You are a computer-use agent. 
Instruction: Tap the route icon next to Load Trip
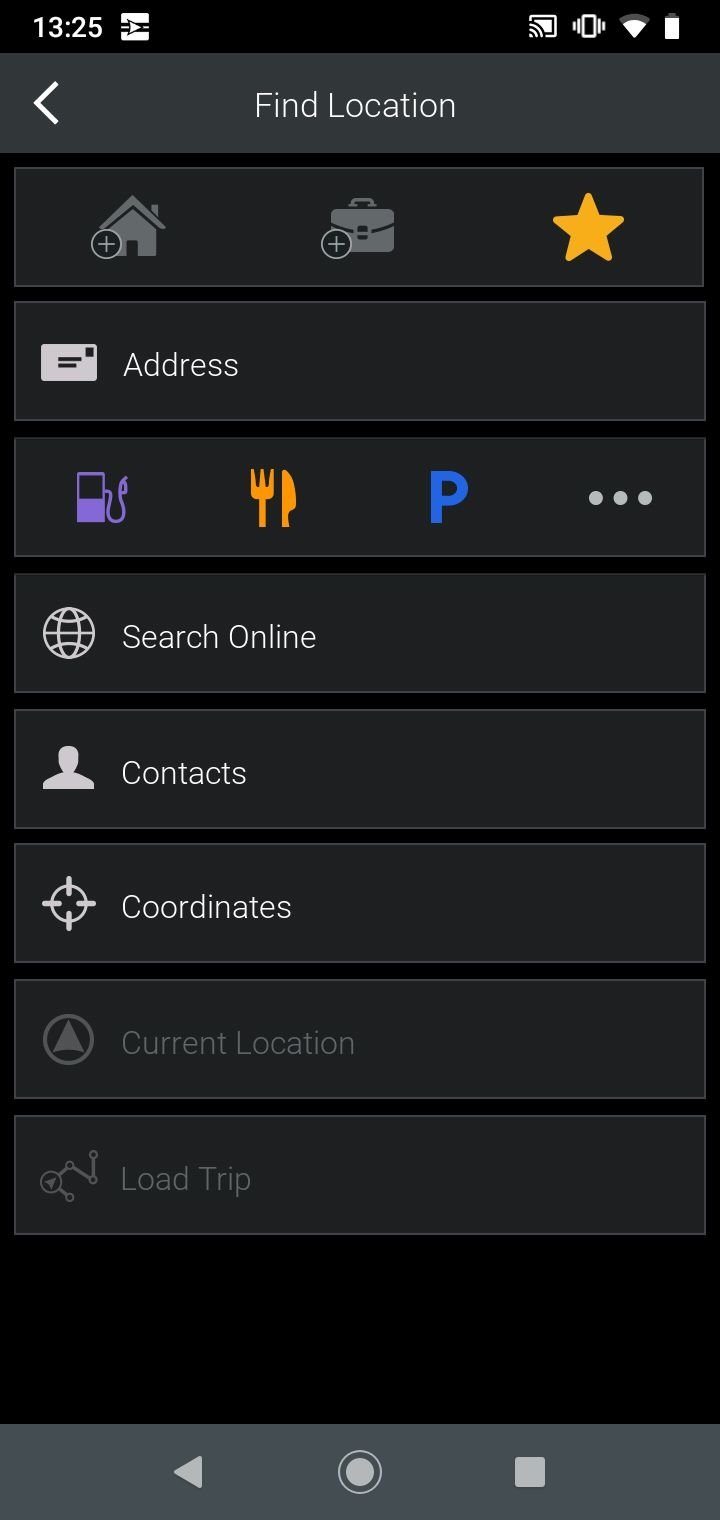[67, 1175]
